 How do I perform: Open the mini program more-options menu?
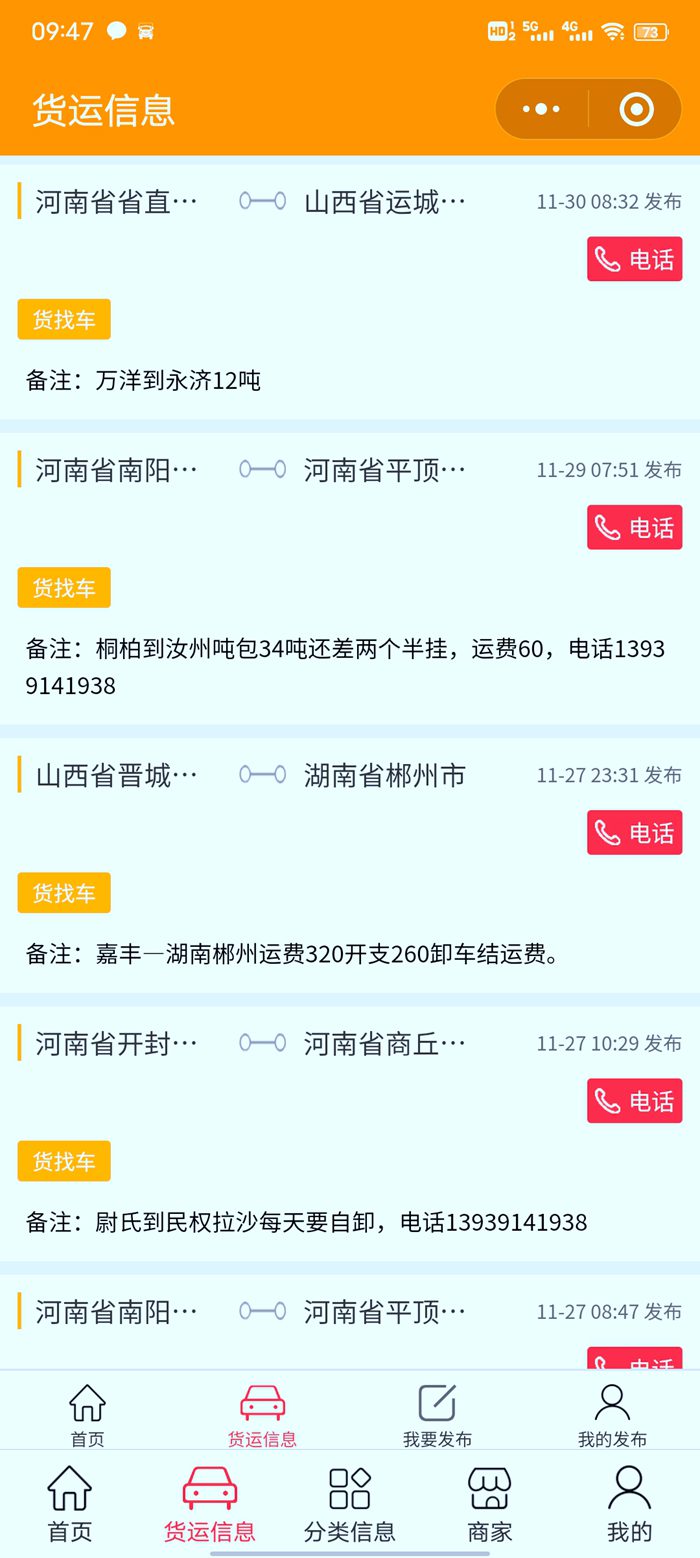click(x=541, y=109)
